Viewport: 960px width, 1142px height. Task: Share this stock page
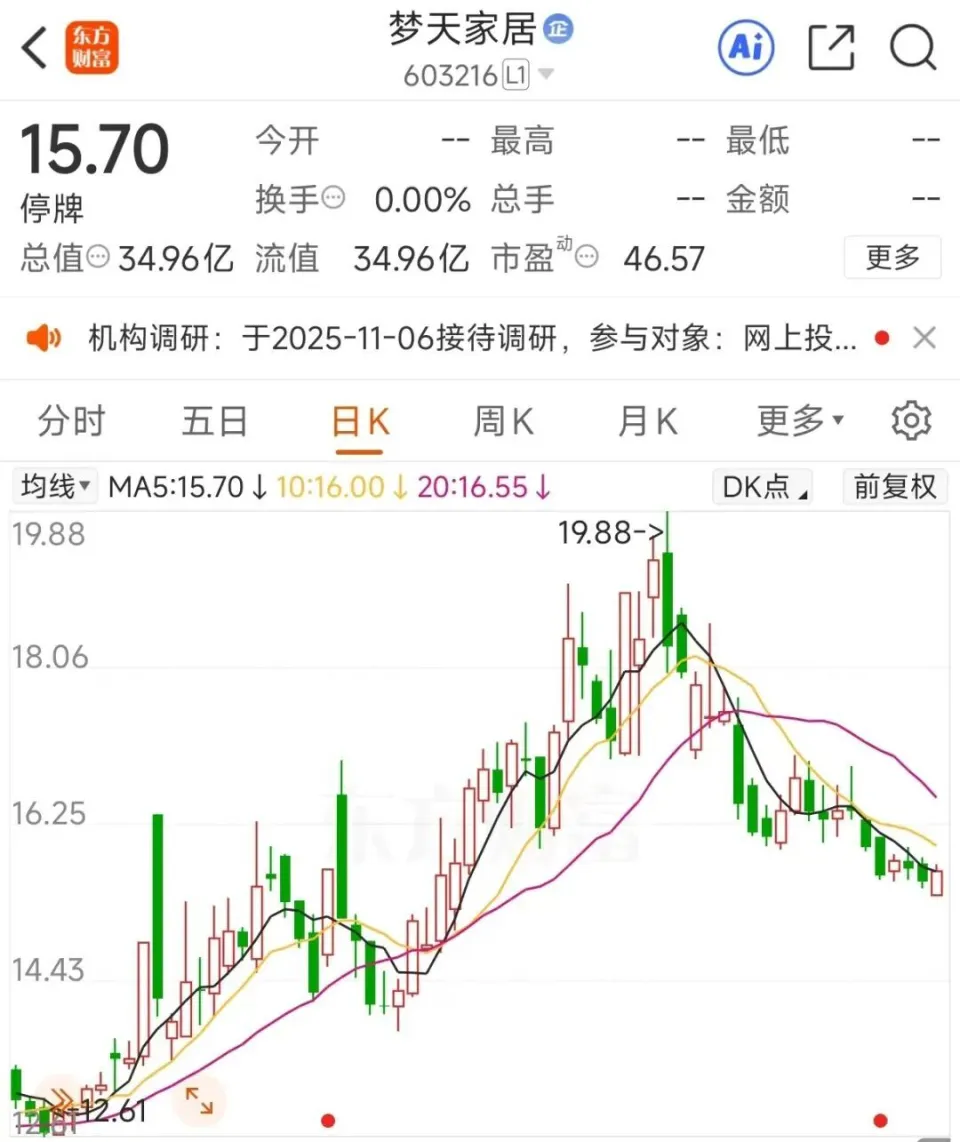click(831, 47)
